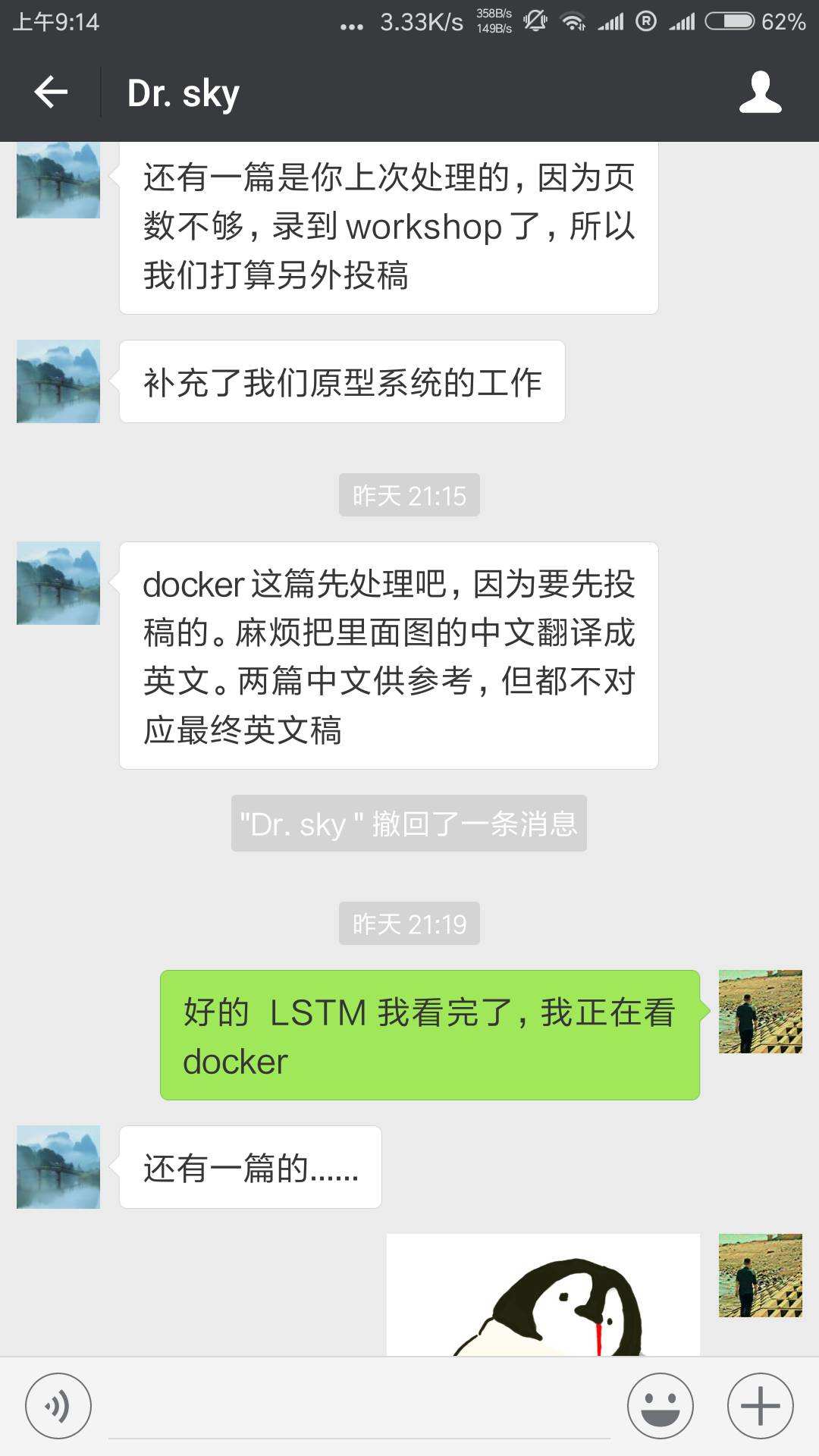This screenshot has width=819, height=1456.
Task: Open chat info via the profile icon
Action: coord(760,93)
